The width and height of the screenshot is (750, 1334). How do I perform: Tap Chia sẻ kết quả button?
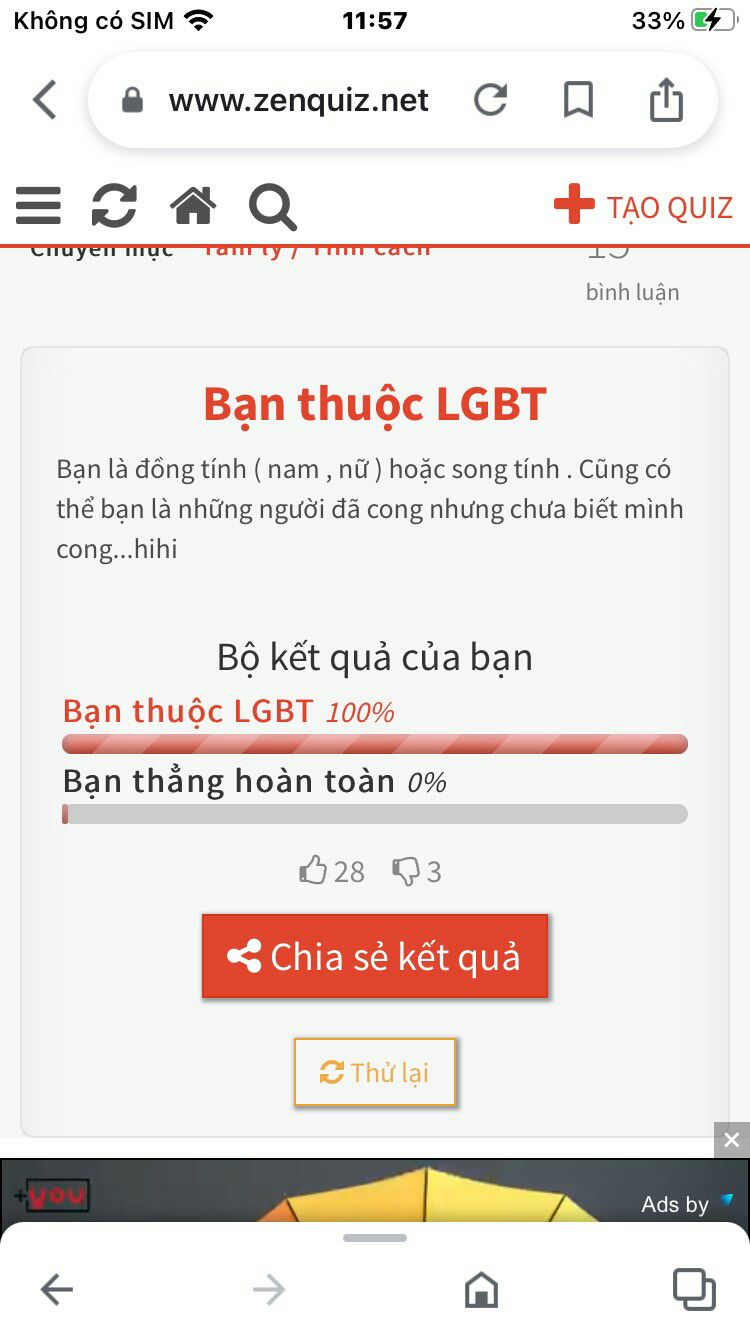(x=375, y=956)
